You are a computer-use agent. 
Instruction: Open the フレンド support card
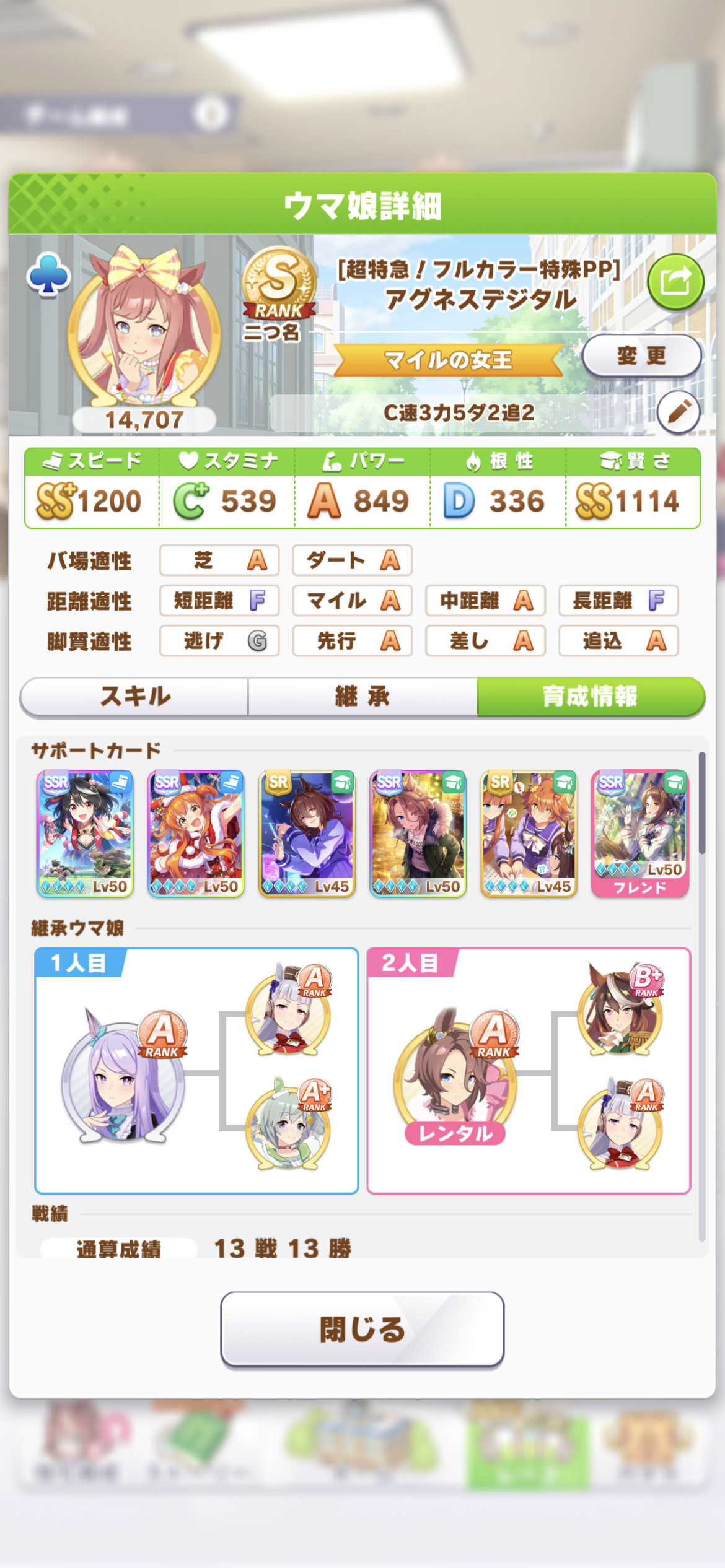tap(639, 834)
